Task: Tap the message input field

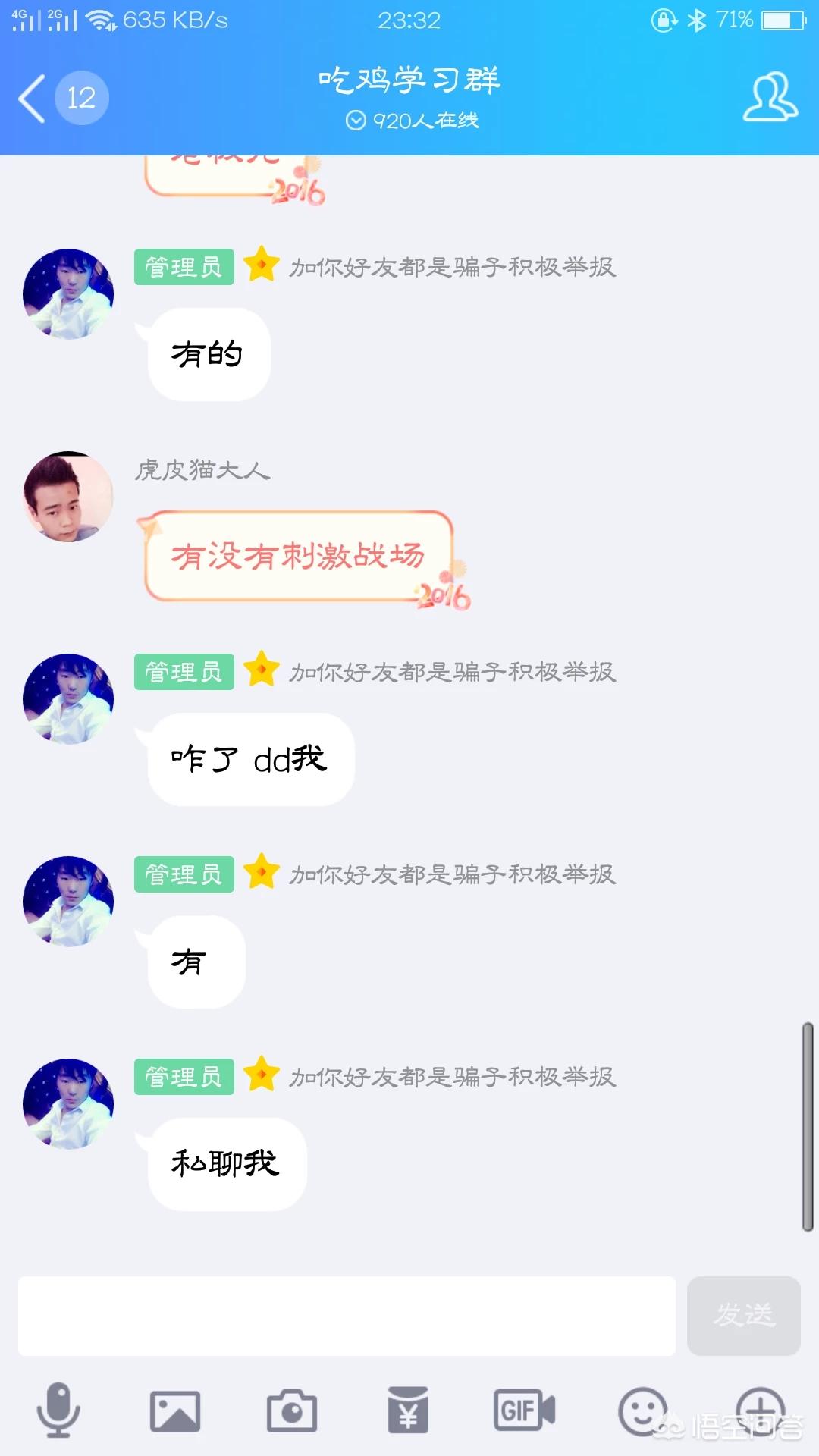Action: [x=347, y=1316]
